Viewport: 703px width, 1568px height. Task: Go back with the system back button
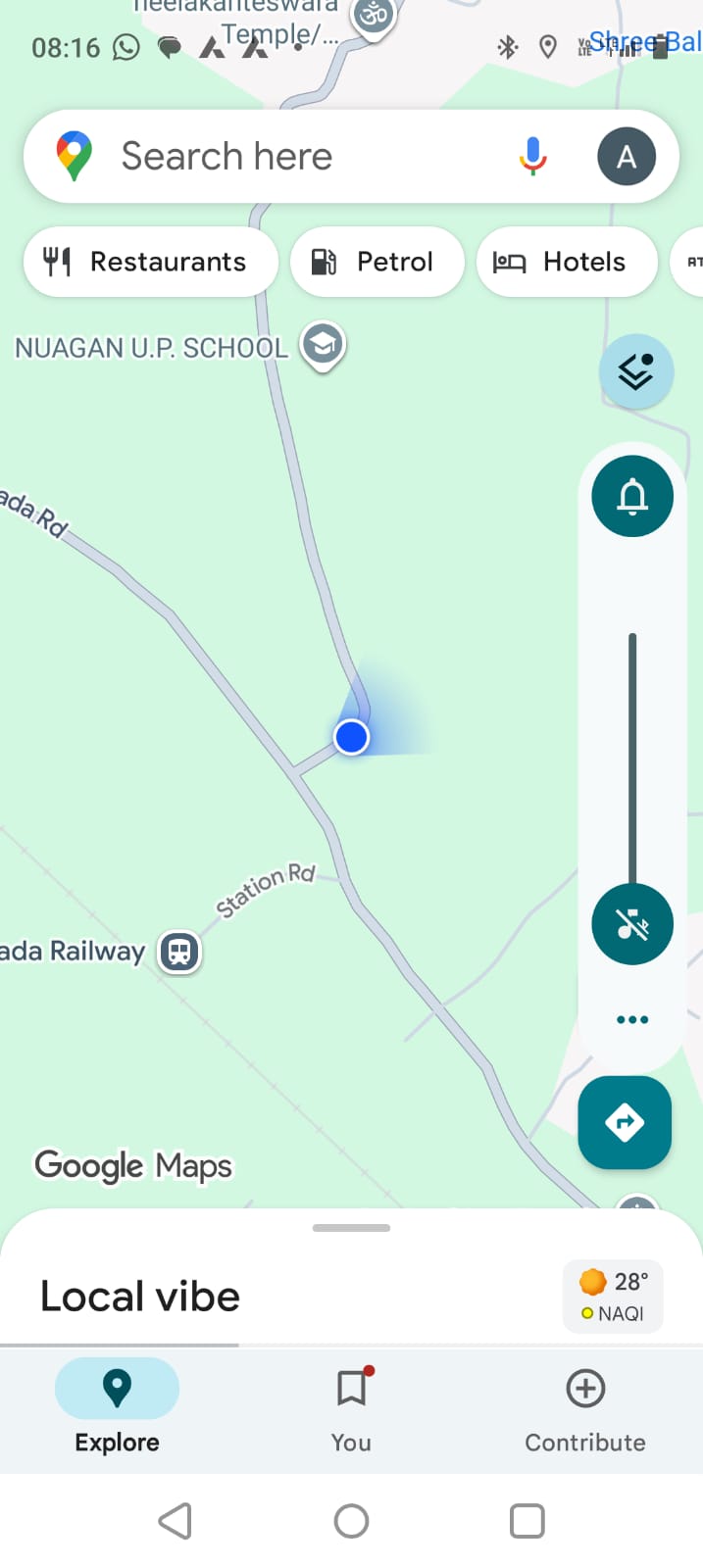tap(176, 1521)
